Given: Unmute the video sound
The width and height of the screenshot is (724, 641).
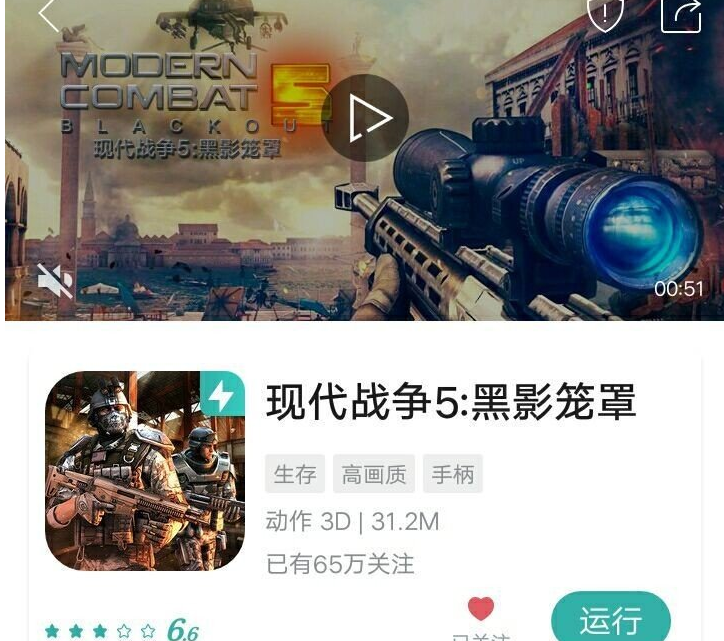Looking at the screenshot, I should coord(54,280).
